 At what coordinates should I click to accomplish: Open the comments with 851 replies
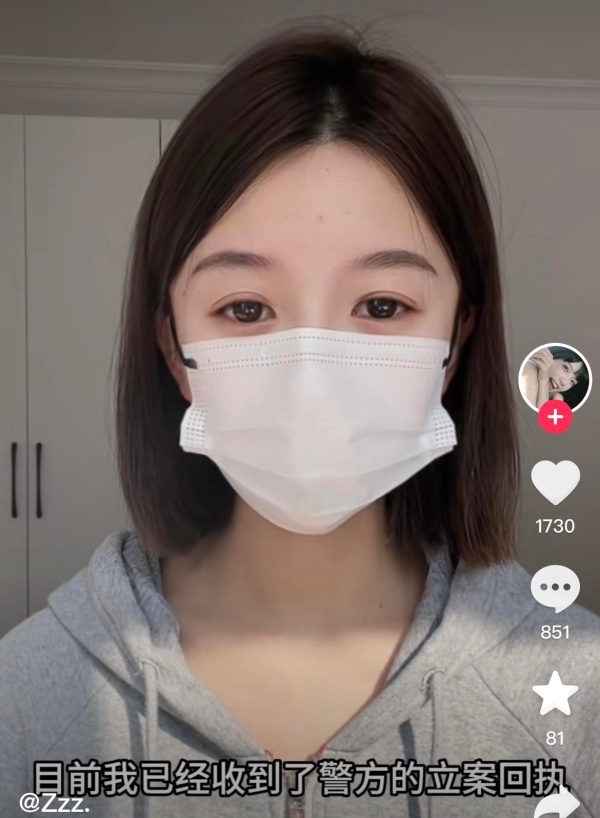[555, 589]
